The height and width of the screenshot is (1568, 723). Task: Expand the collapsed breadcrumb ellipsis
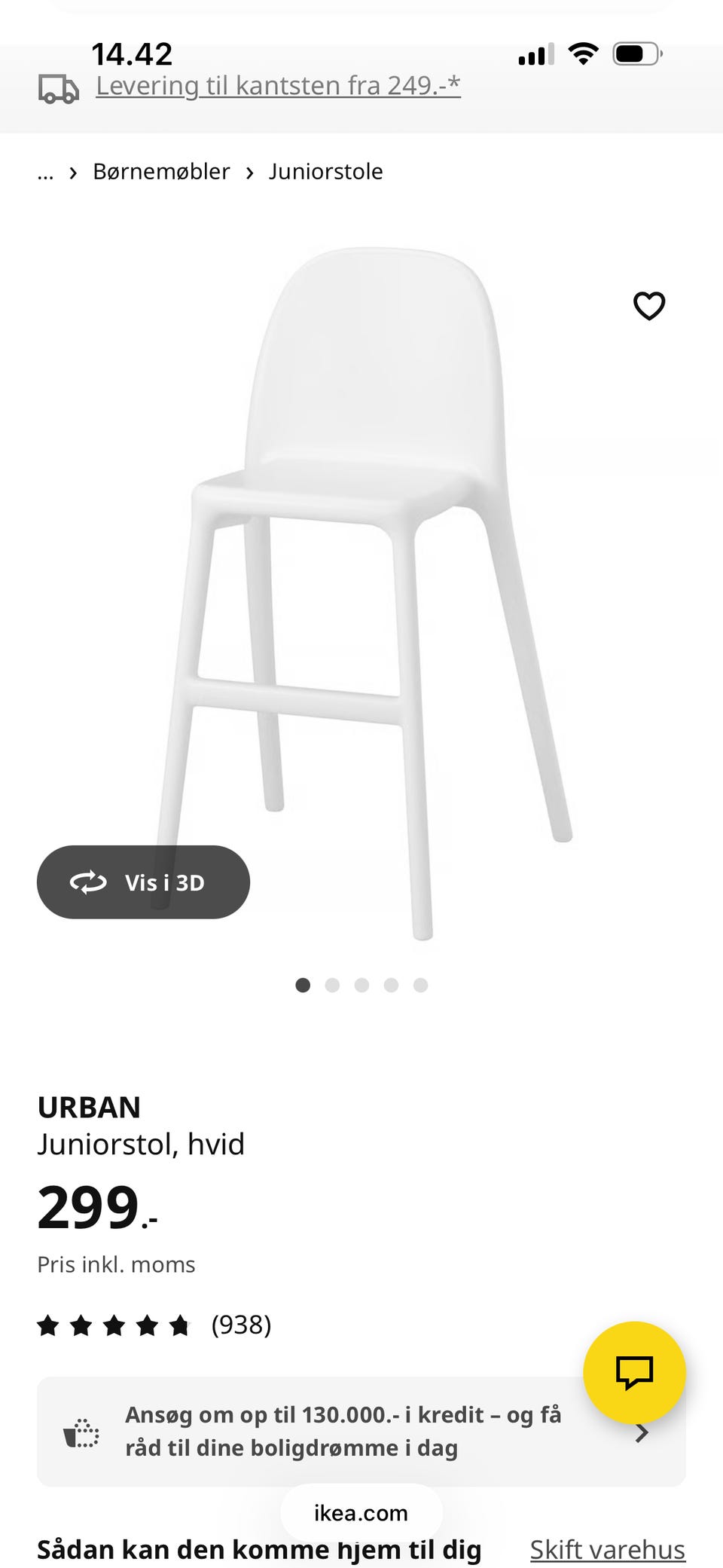point(46,173)
